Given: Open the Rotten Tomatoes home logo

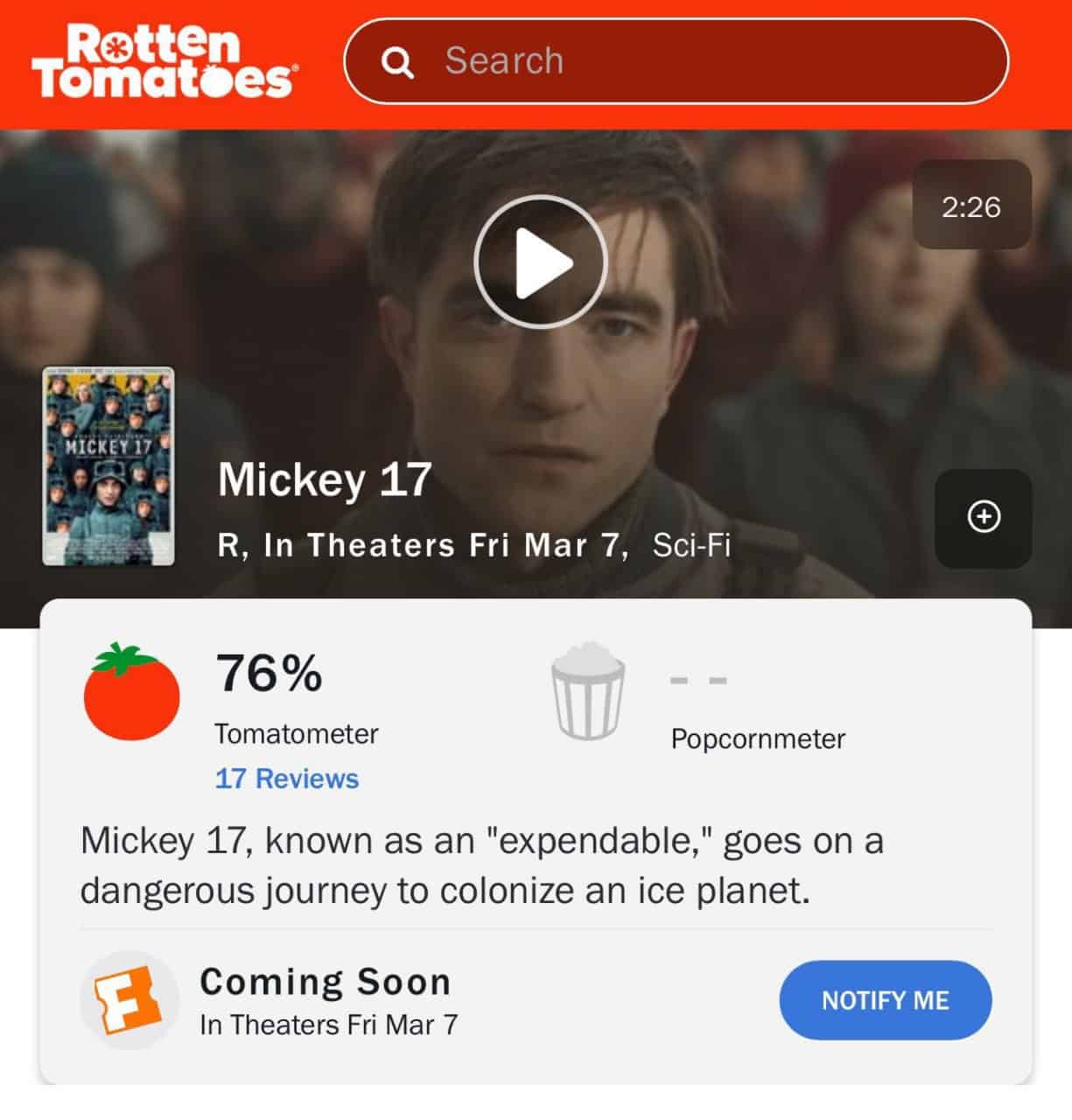Looking at the screenshot, I should [x=164, y=61].
